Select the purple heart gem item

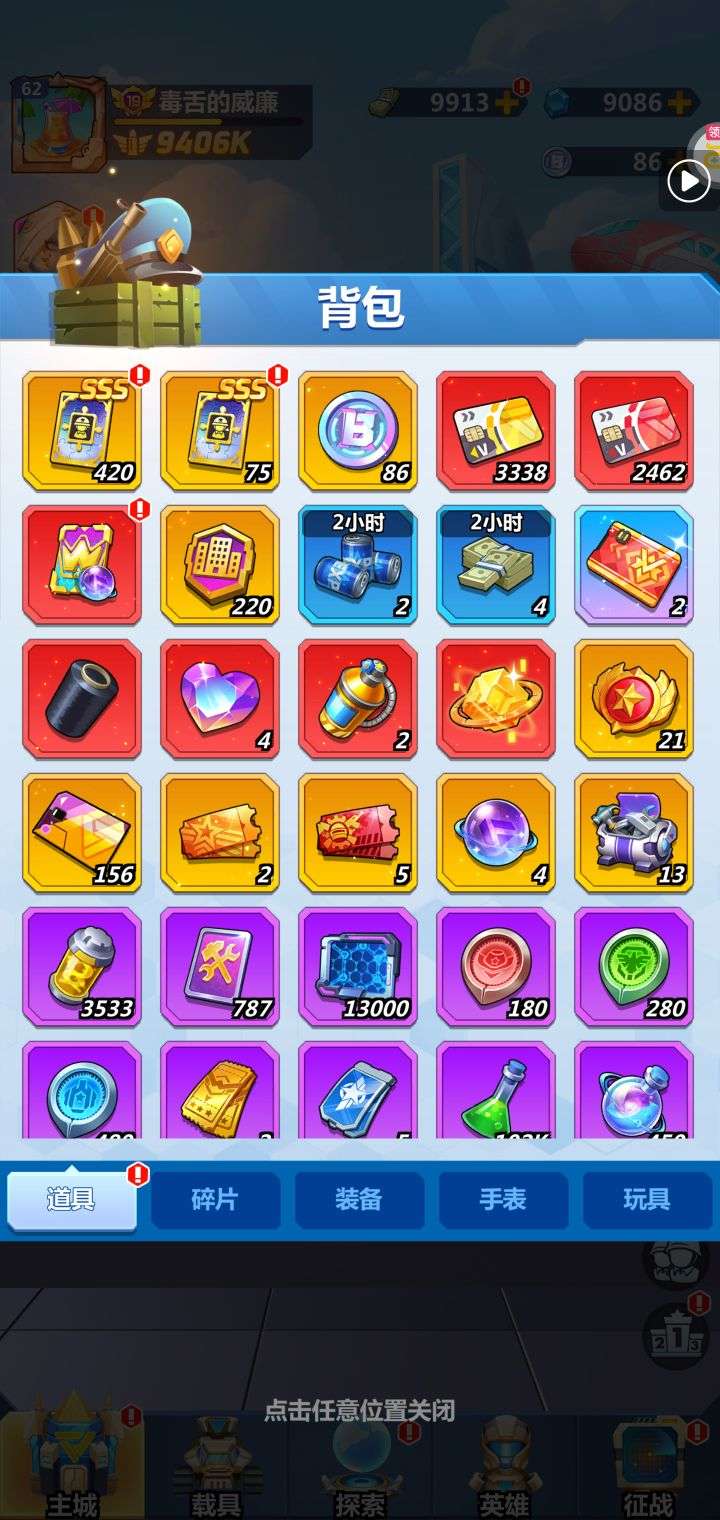point(220,699)
